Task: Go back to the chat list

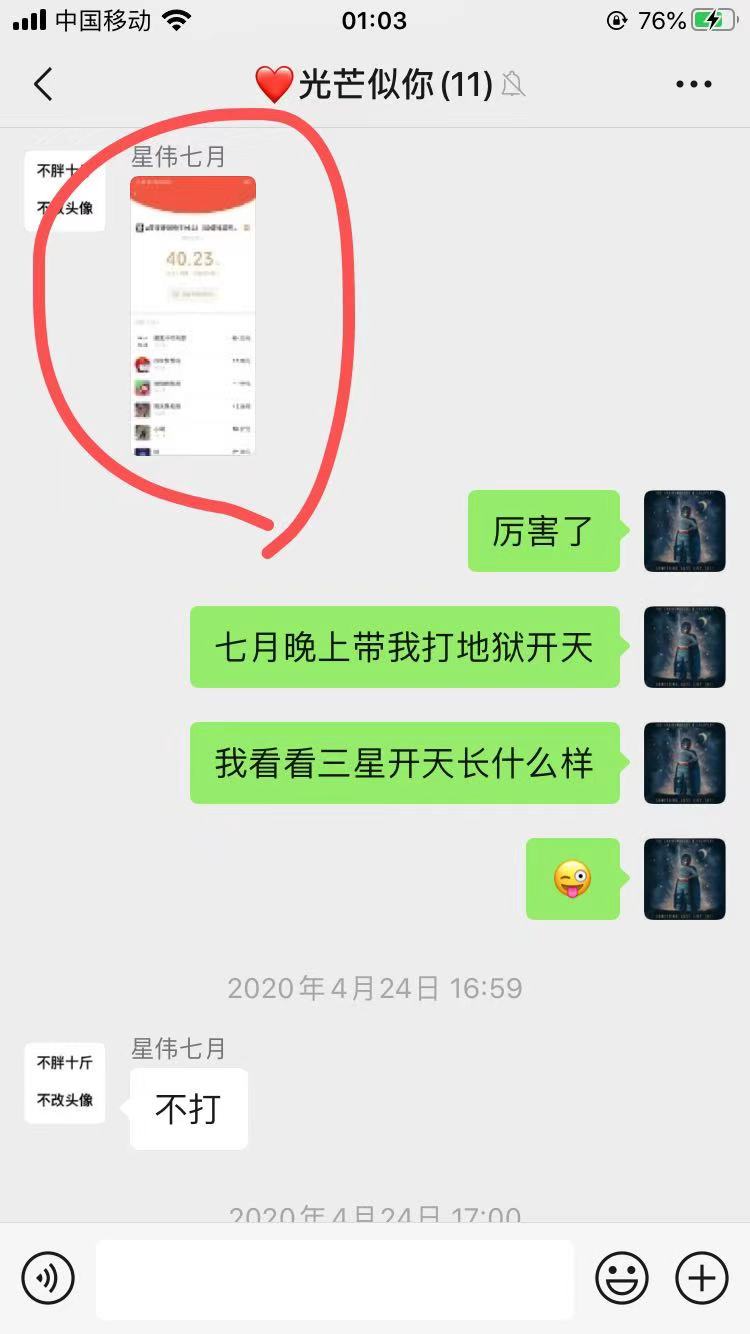Action: click(x=43, y=85)
